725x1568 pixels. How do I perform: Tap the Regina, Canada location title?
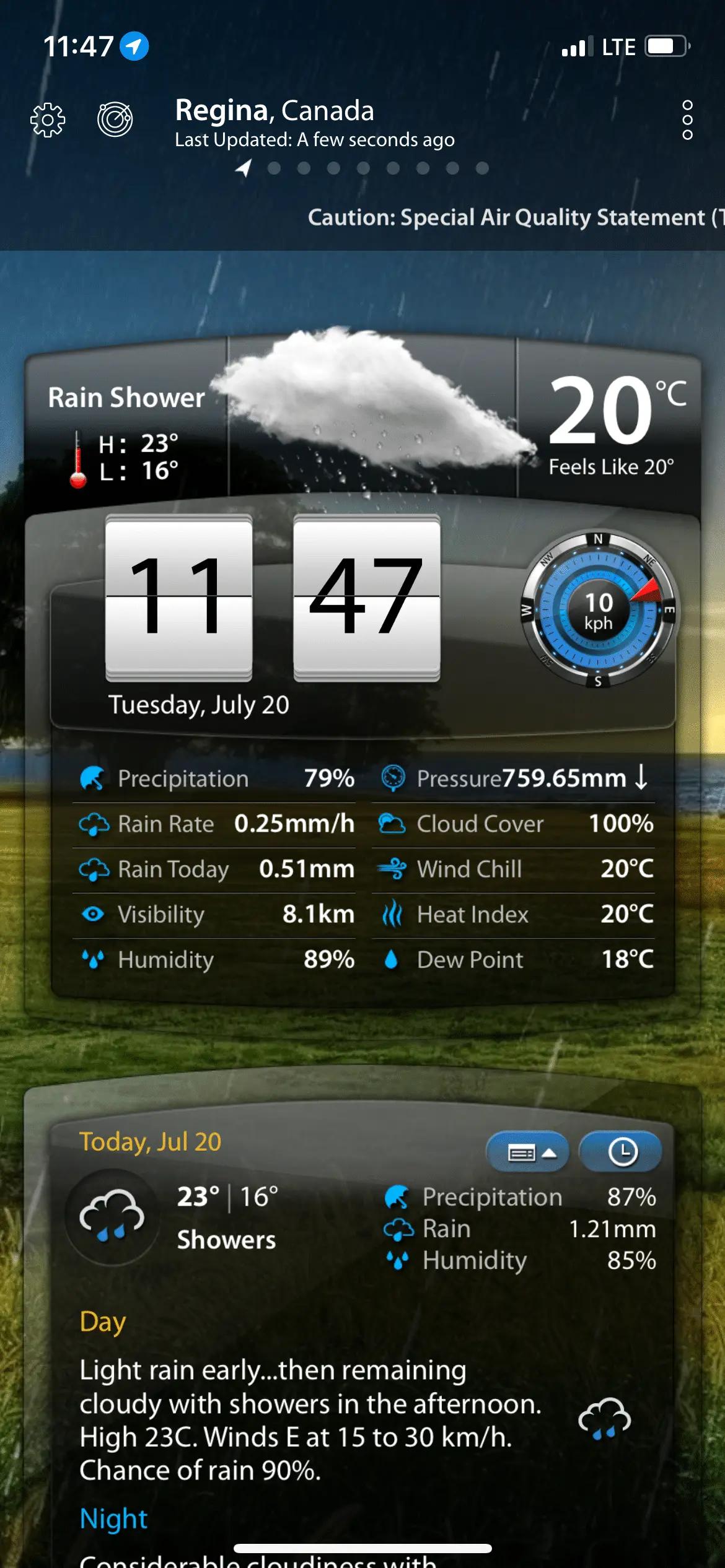[x=275, y=111]
